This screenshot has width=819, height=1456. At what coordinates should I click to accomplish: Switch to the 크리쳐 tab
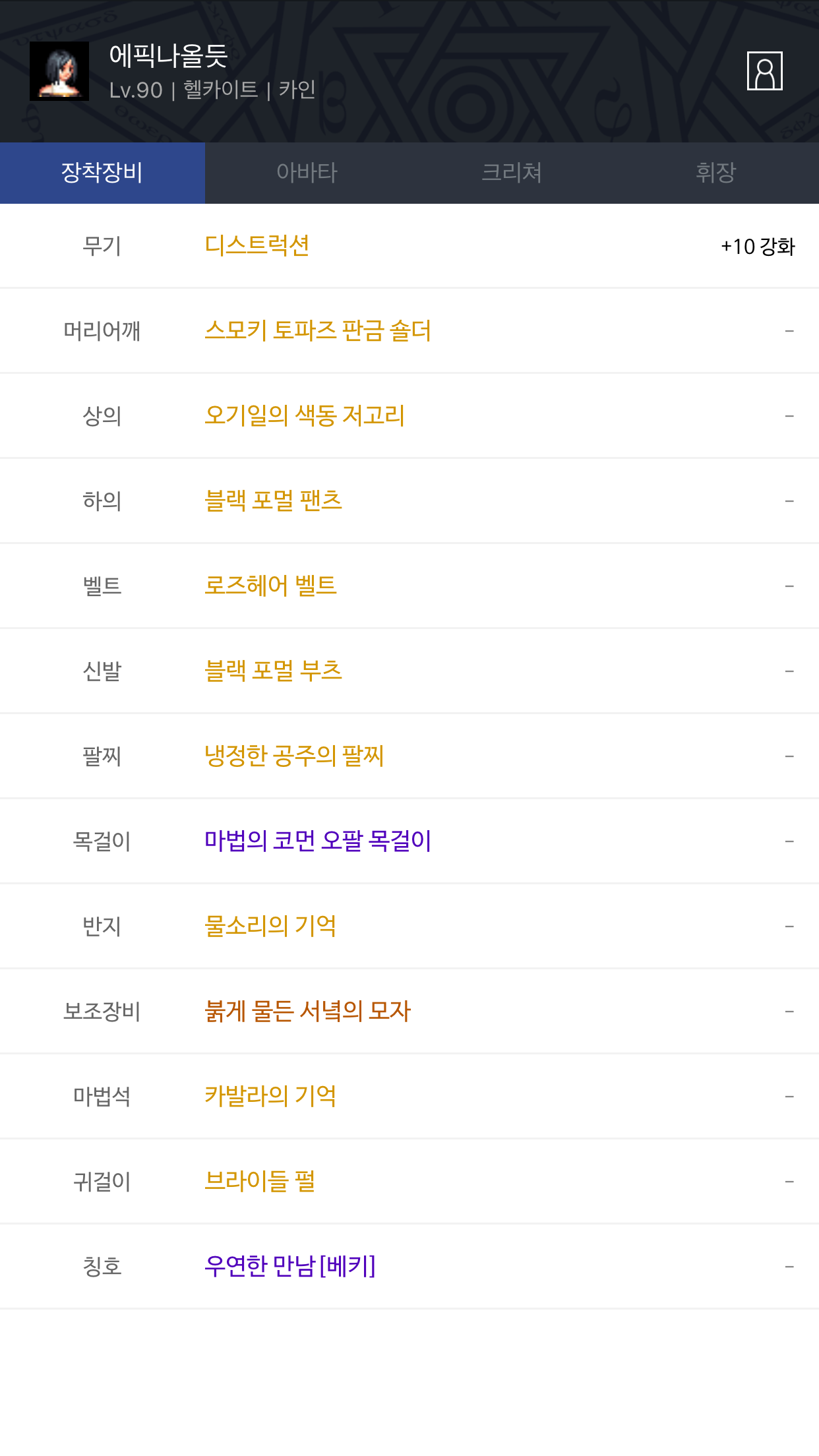(512, 173)
